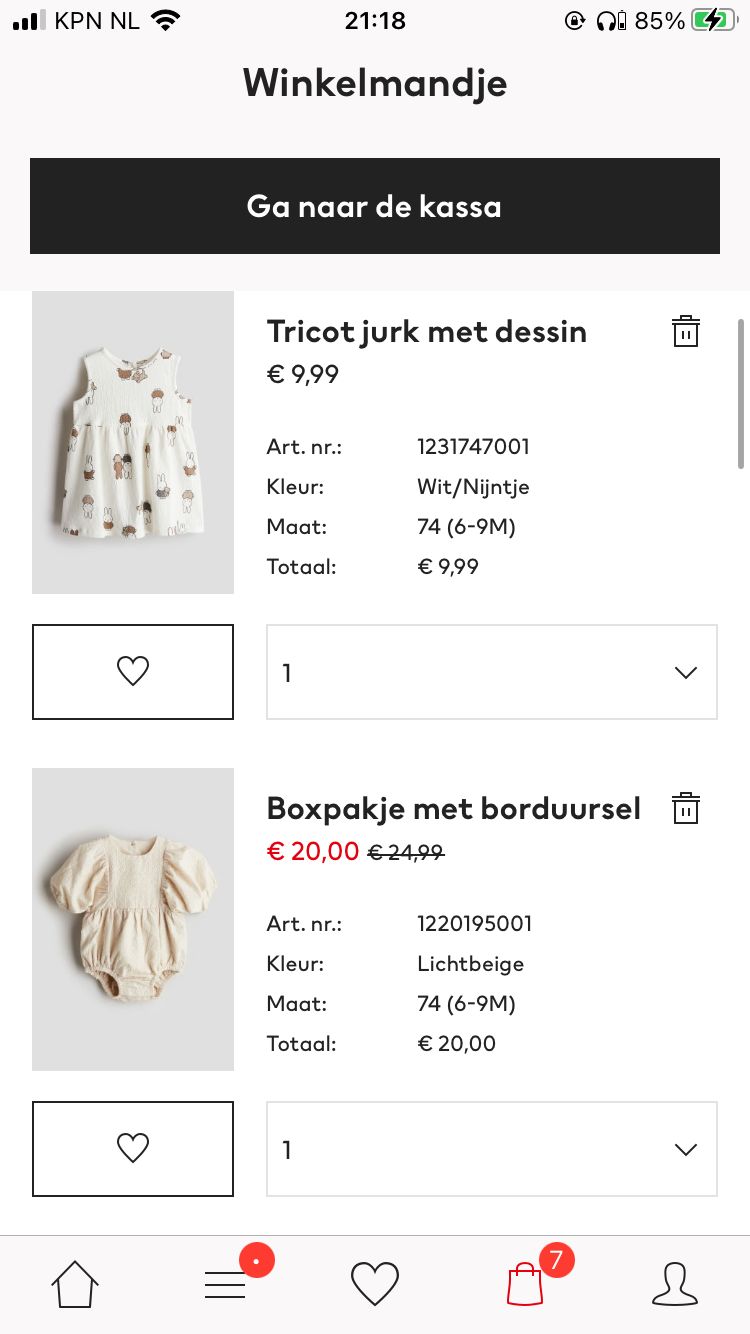The width and height of the screenshot is (750, 1334).
Task: Go to the home tab
Action: [76, 1284]
